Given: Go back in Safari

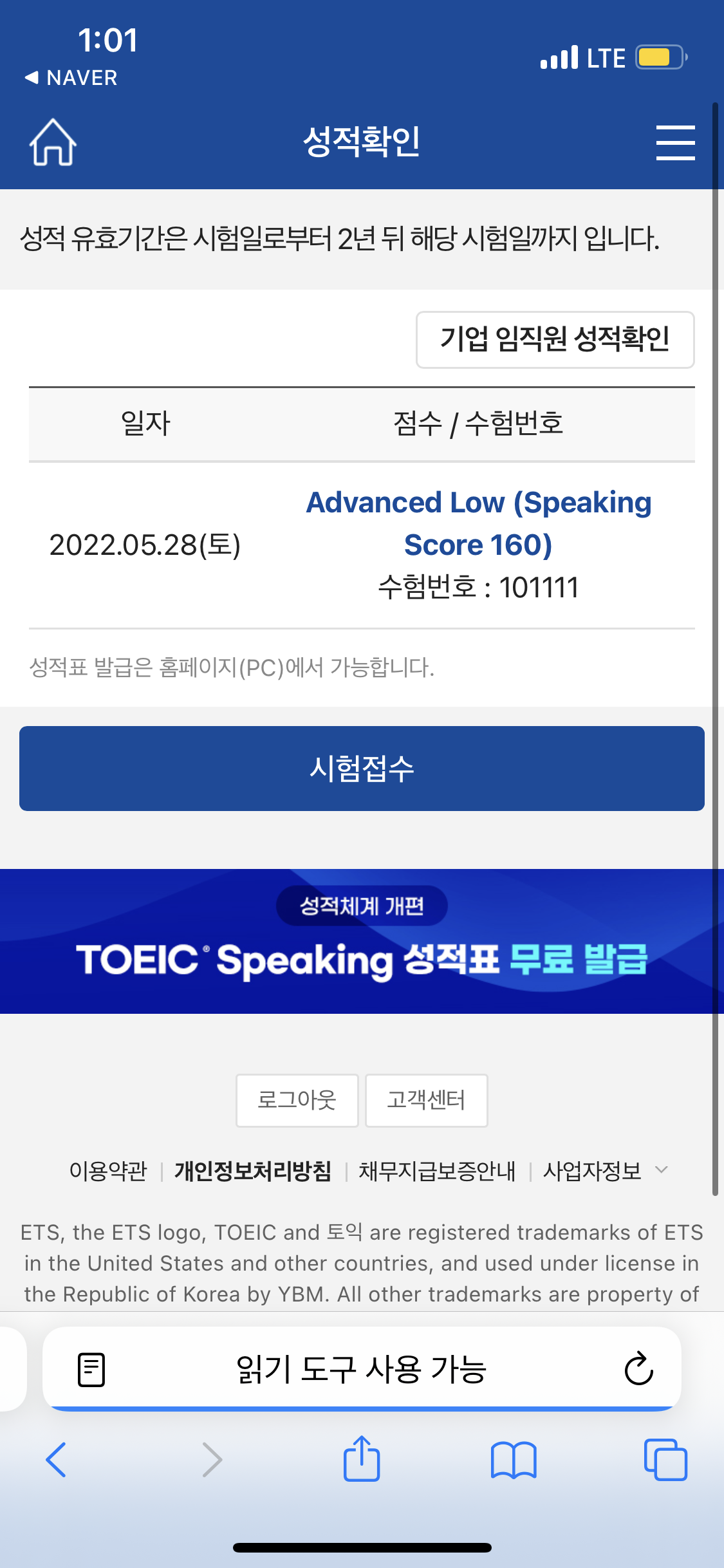Looking at the screenshot, I should 56,1459.
